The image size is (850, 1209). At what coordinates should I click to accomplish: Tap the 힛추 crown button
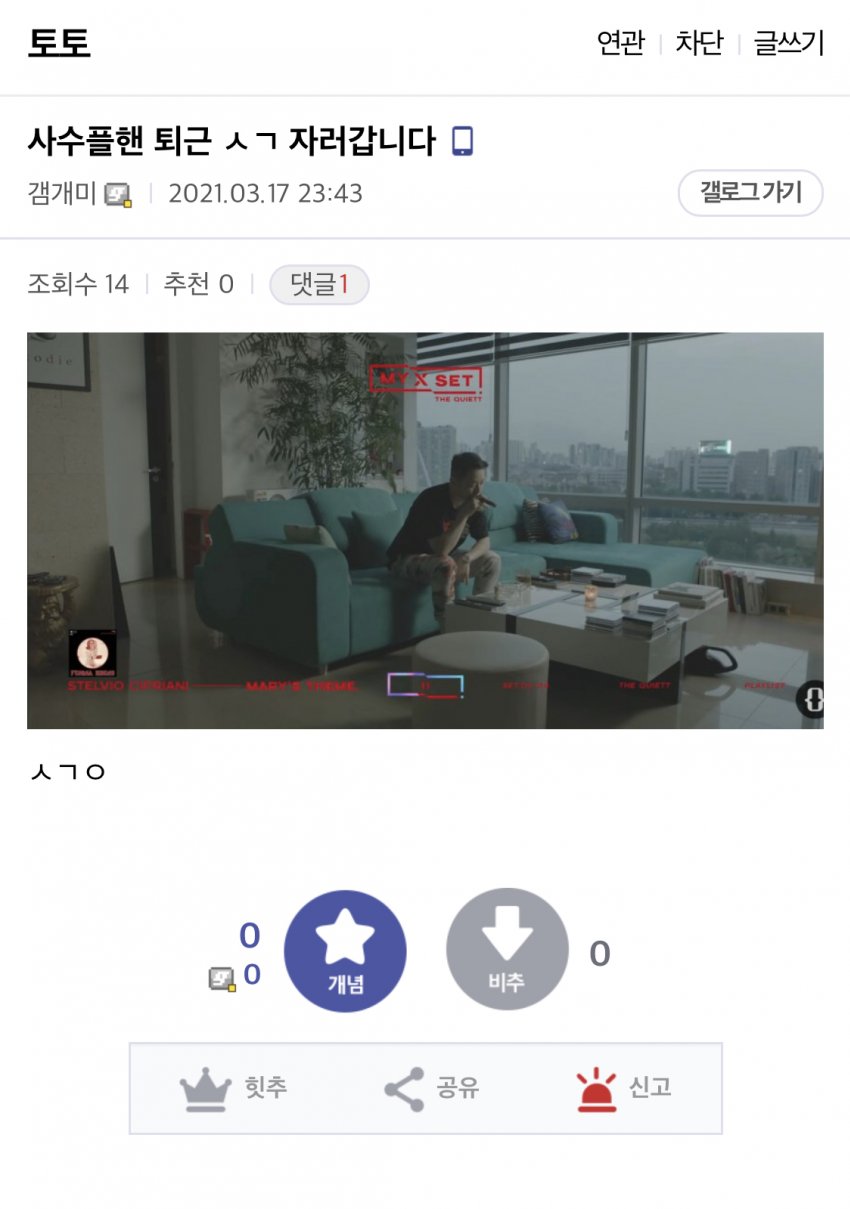(x=233, y=1088)
